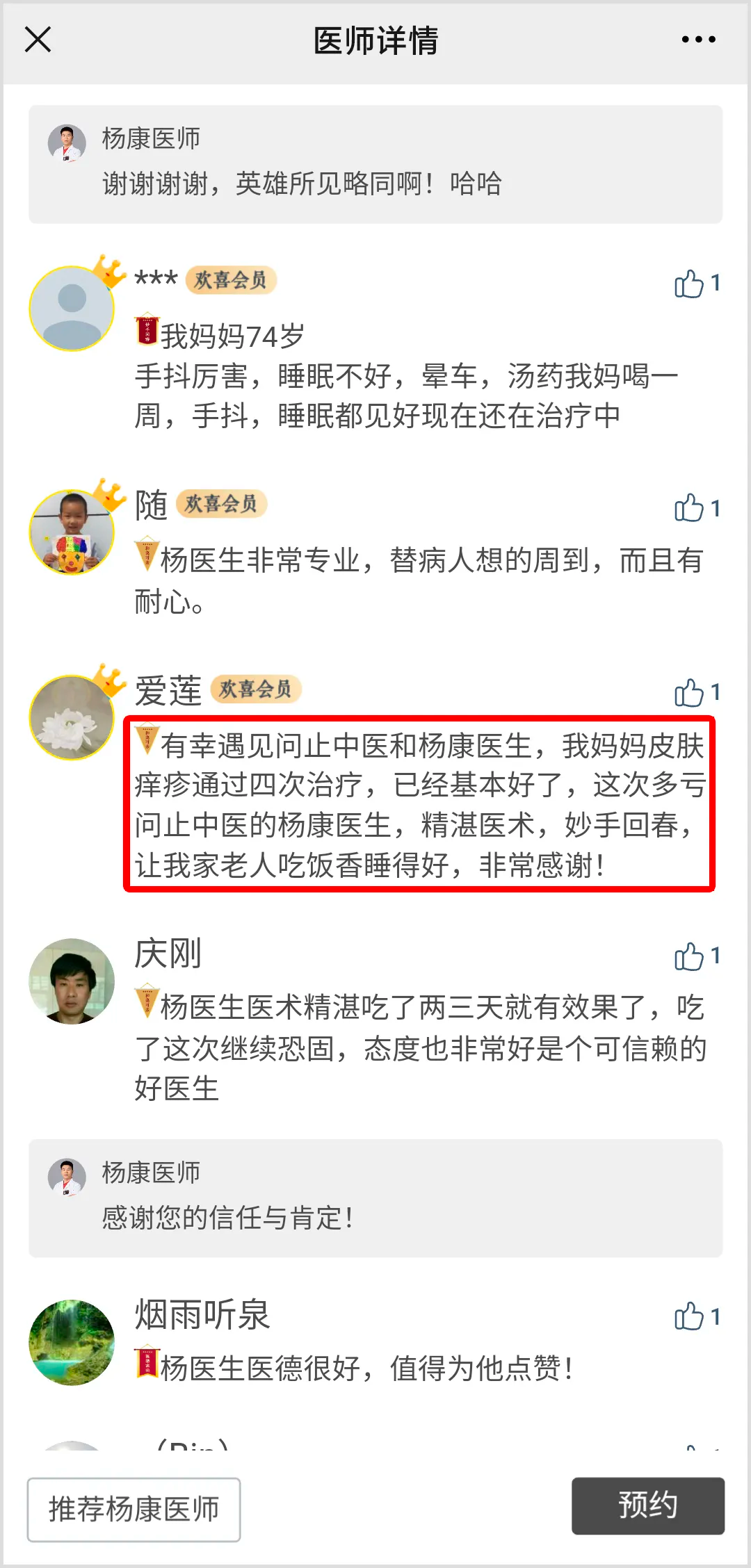Like 庆刚's review
The image size is (751, 1568).
pos(690,956)
